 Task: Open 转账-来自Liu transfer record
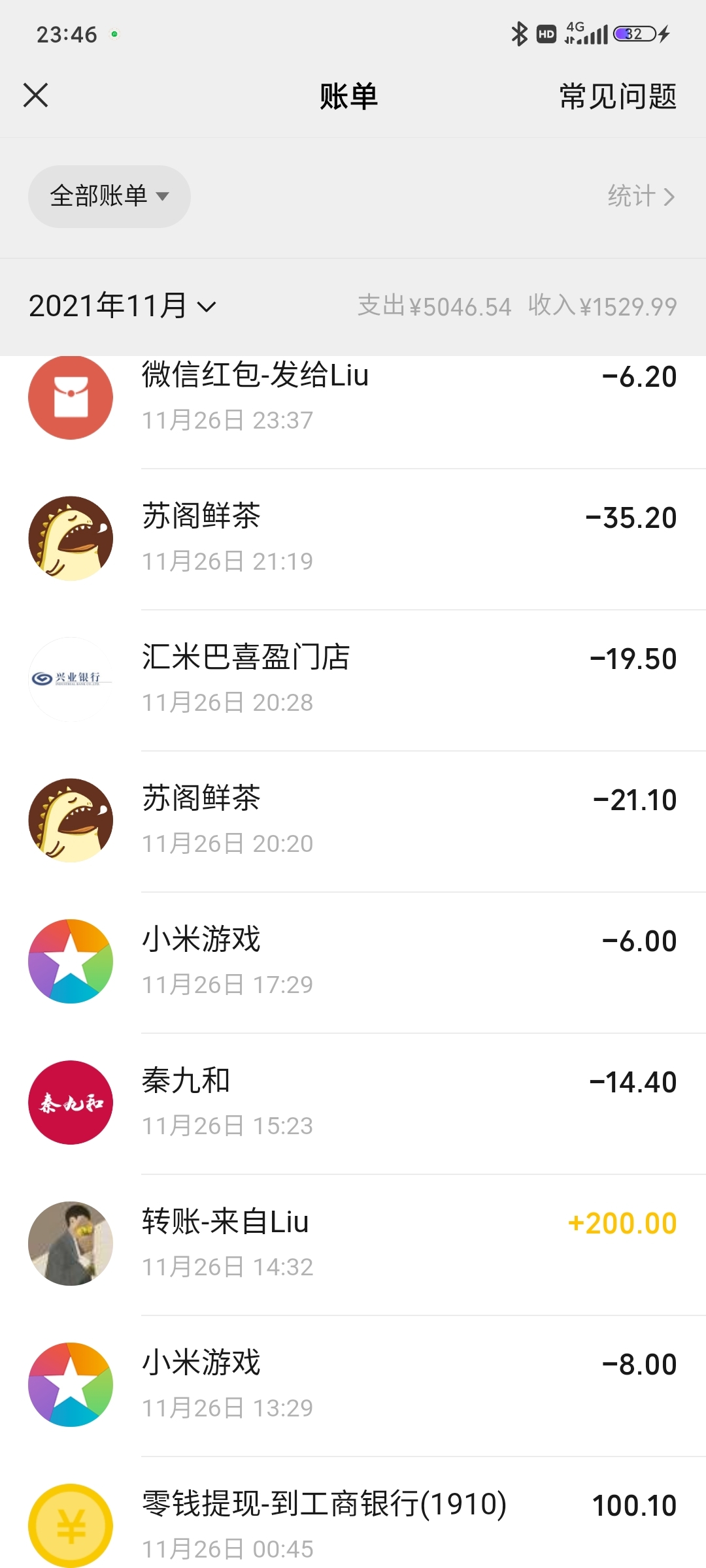coord(353,1244)
